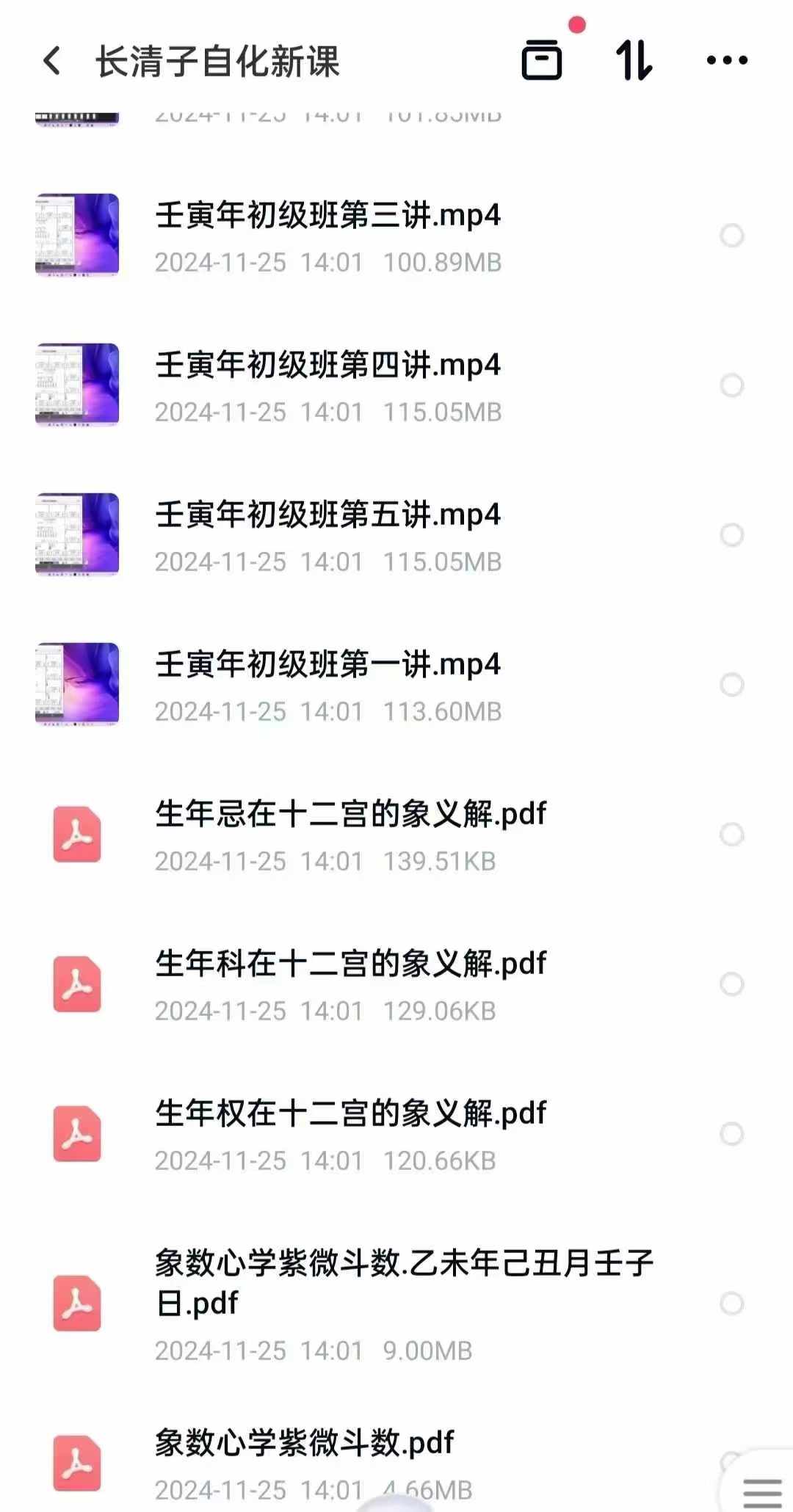Viewport: 793px width, 1512px height.
Task: Open the three-dot overflow menu
Action: pyautogui.click(x=727, y=60)
